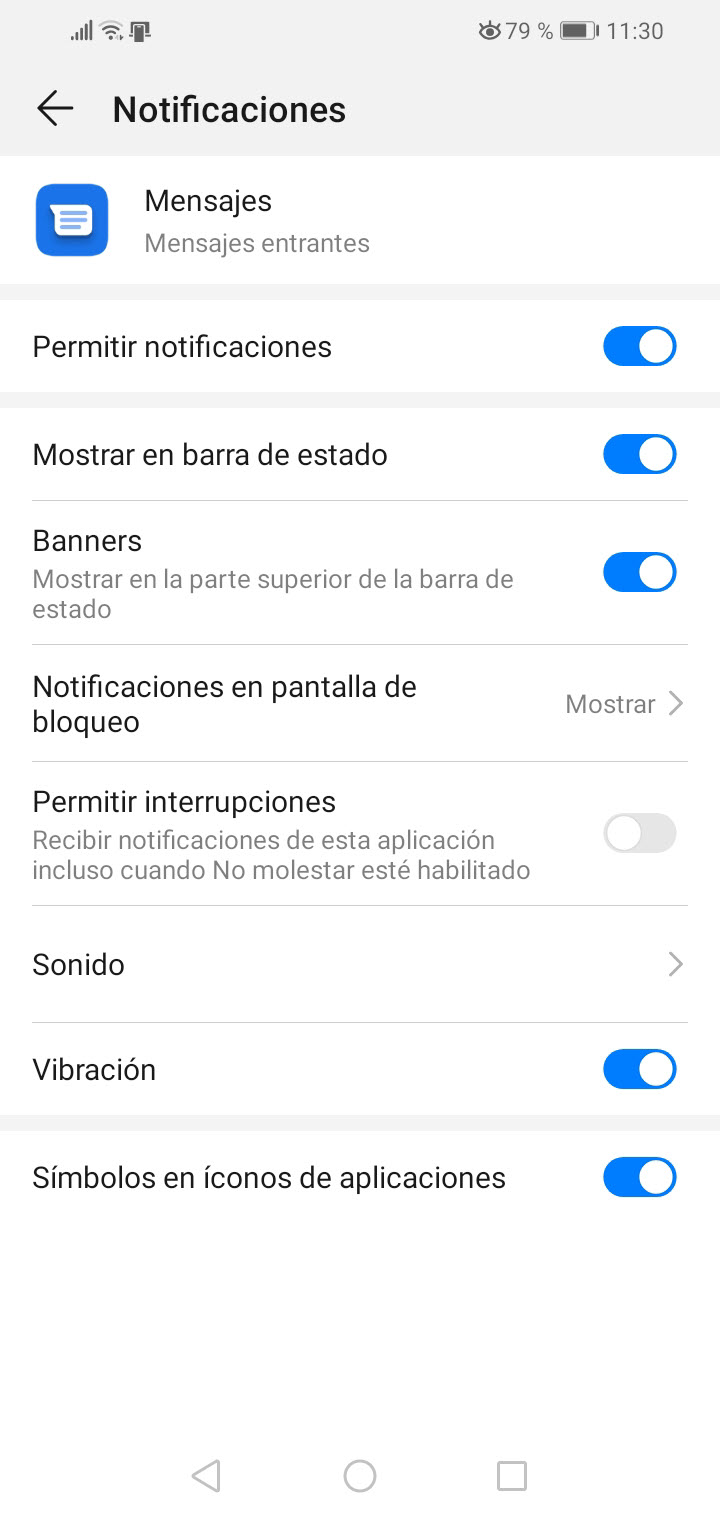Toggle off the Banners switch

click(x=639, y=572)
